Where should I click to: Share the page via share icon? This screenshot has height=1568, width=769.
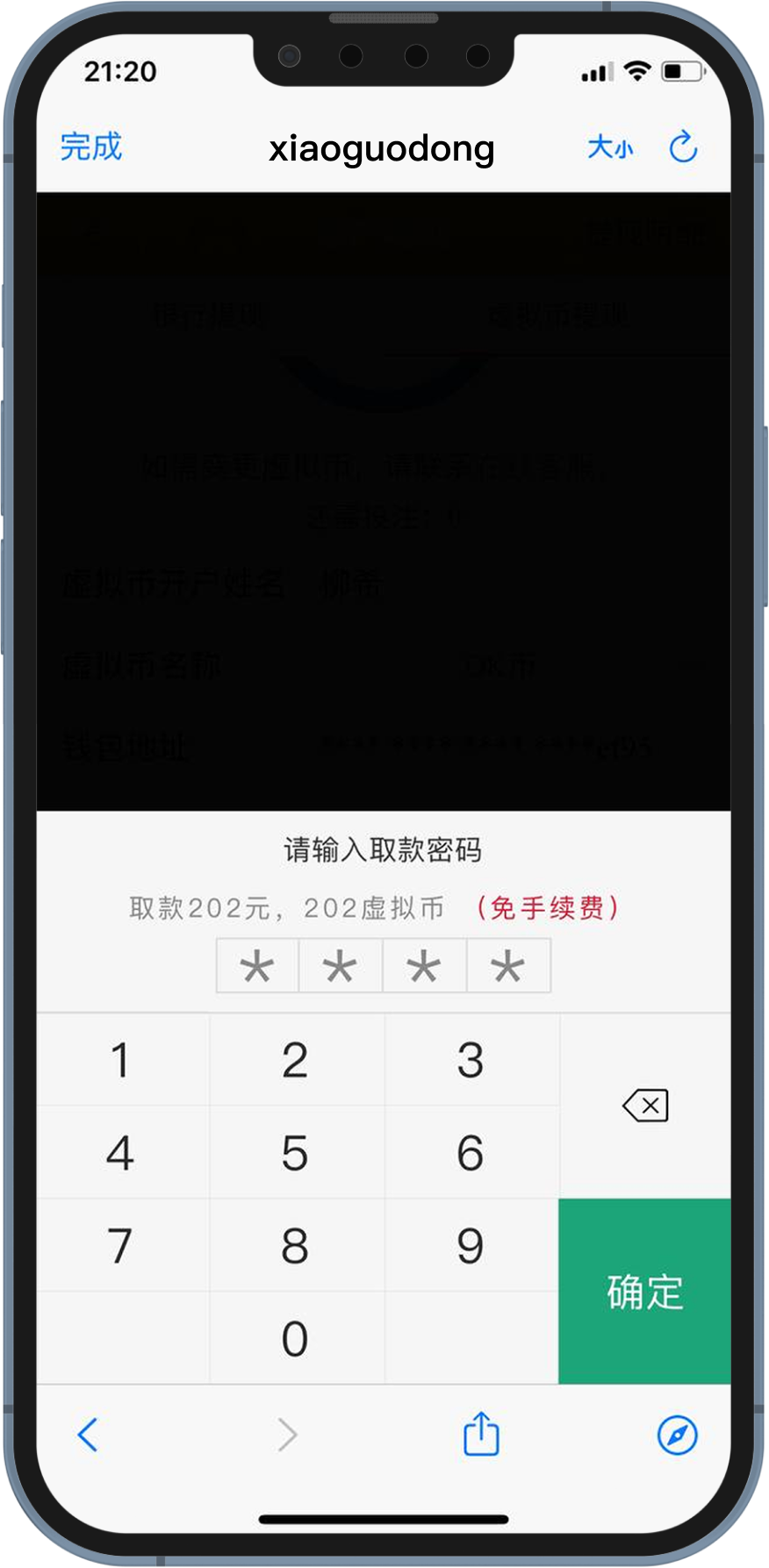pos(481,1434)
